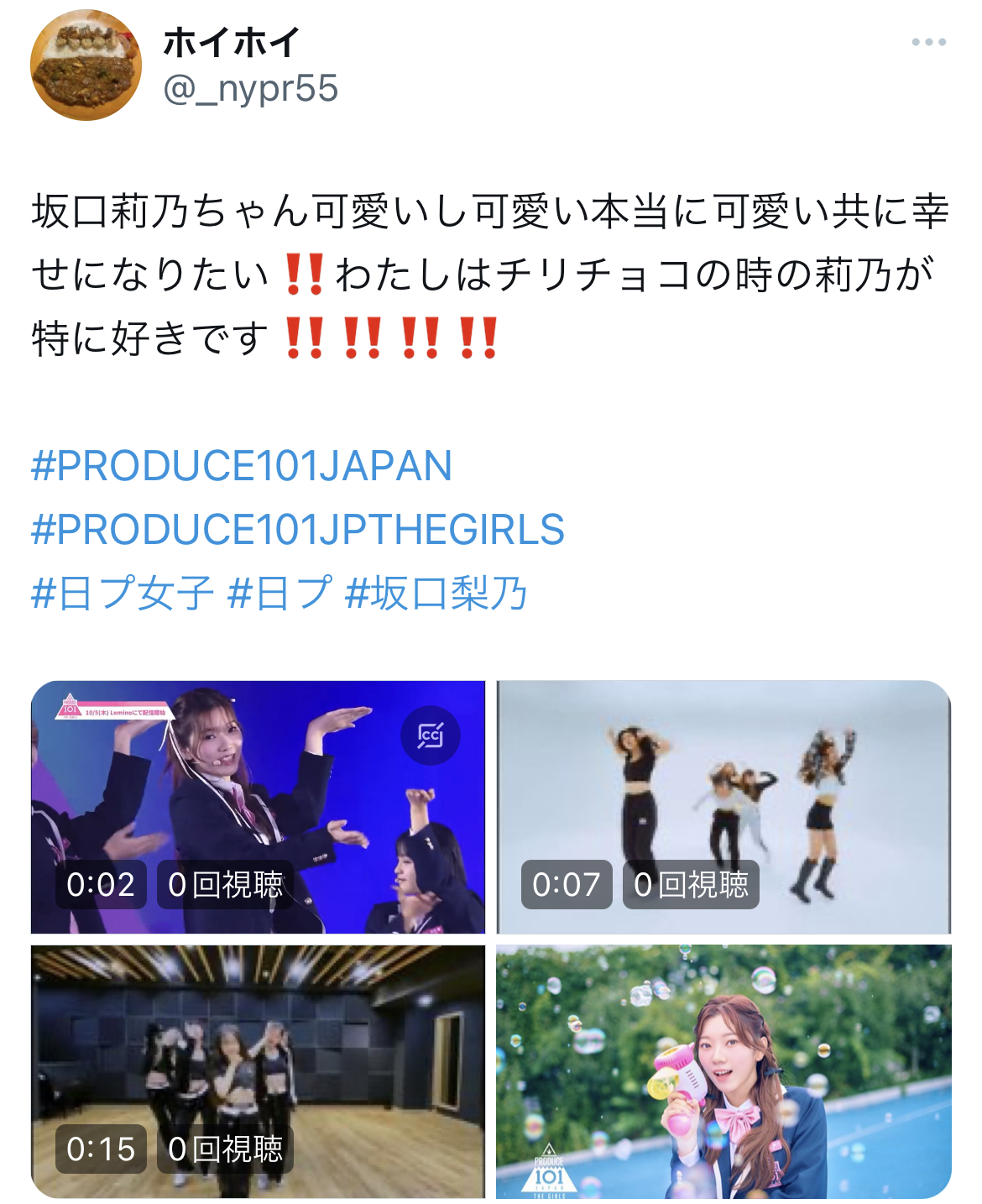Open the bubble gun photo
Image resolution: width=982 pixels, height=1204 pixels.
click(x=723, y=1071)
